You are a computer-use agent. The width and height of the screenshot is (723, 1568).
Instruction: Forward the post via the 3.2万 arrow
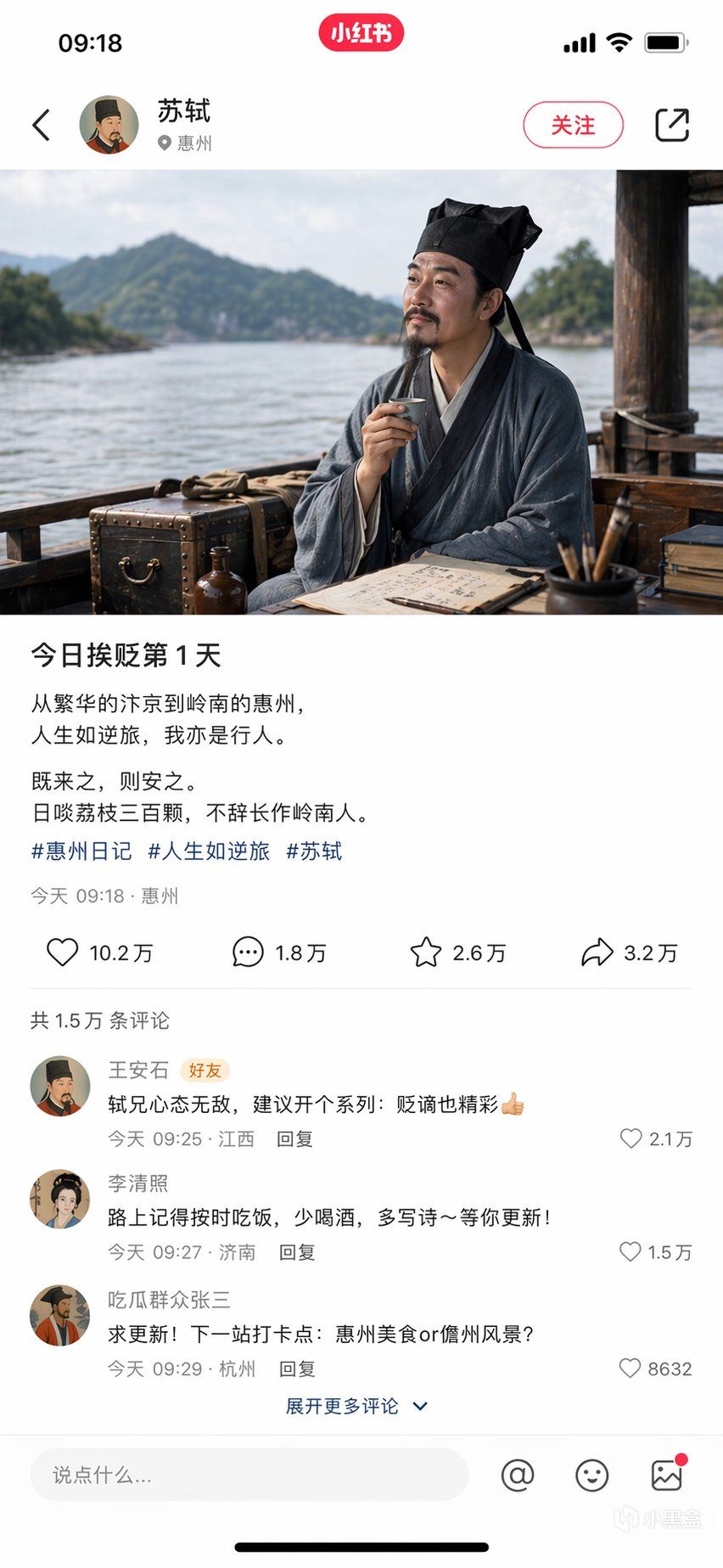tap(597, 953)
